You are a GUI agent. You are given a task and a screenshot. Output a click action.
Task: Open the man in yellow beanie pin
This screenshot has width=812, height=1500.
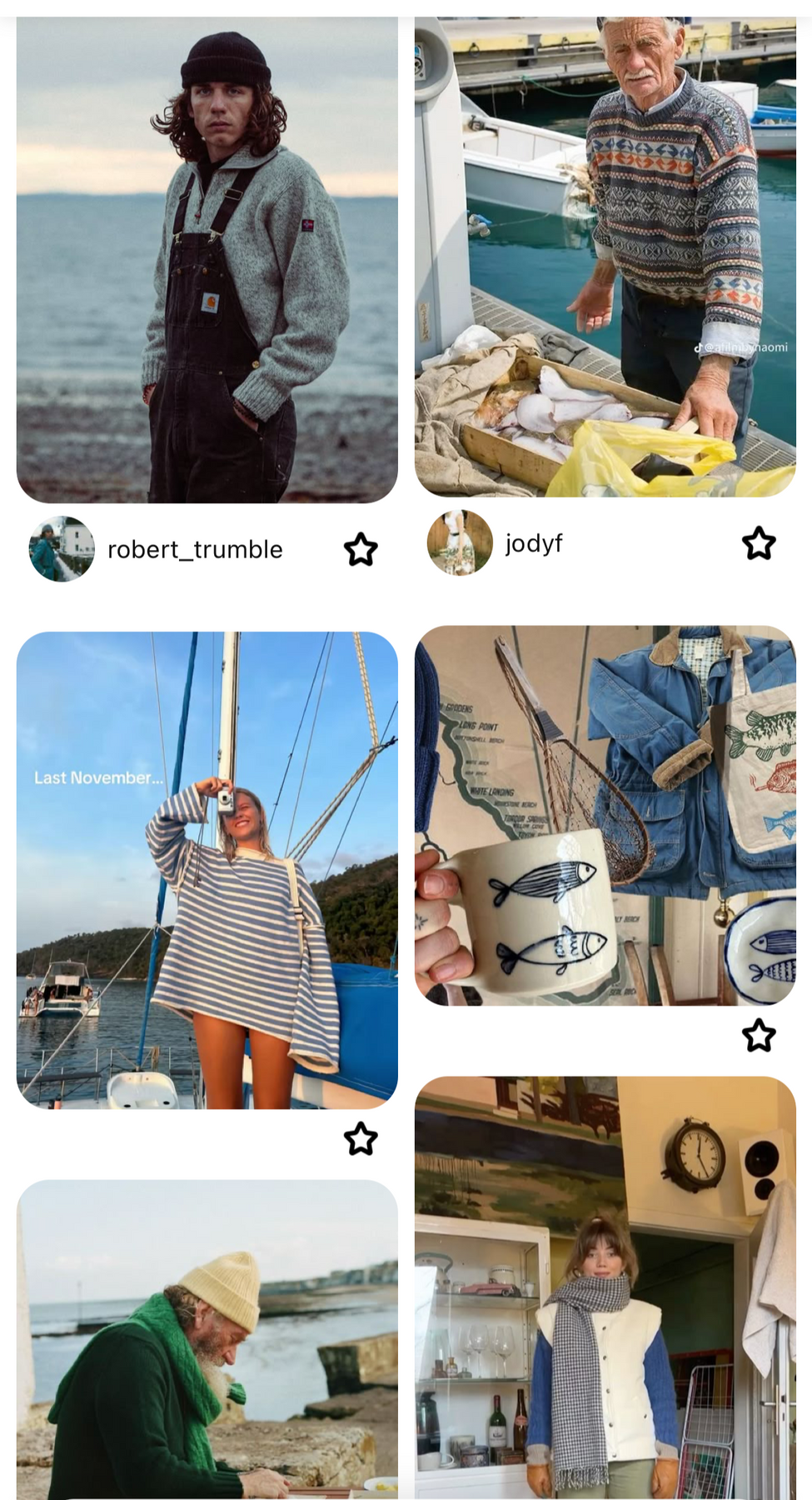click(207, 1340)
